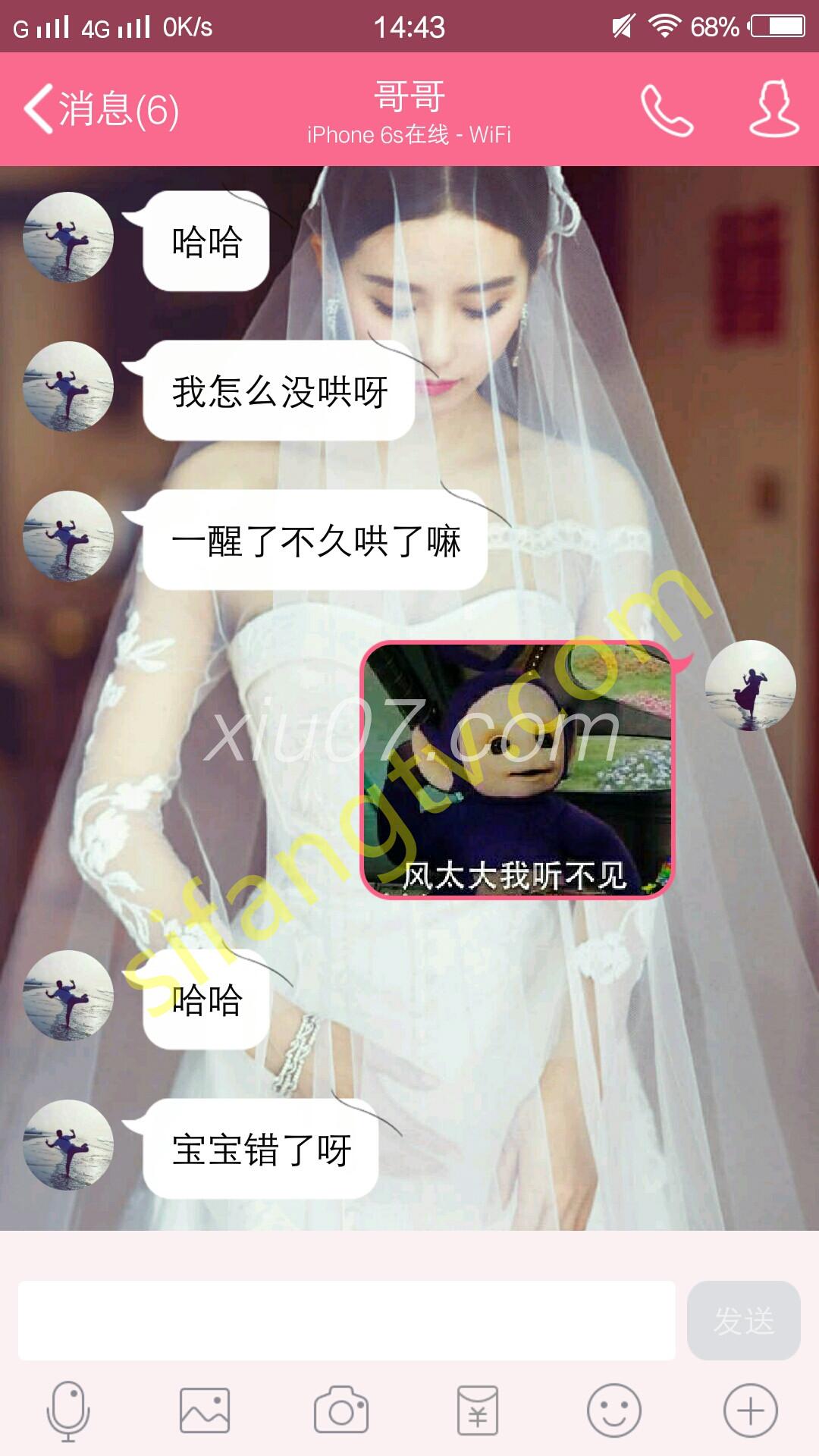Go back to the 消息 list

[100, 110]
